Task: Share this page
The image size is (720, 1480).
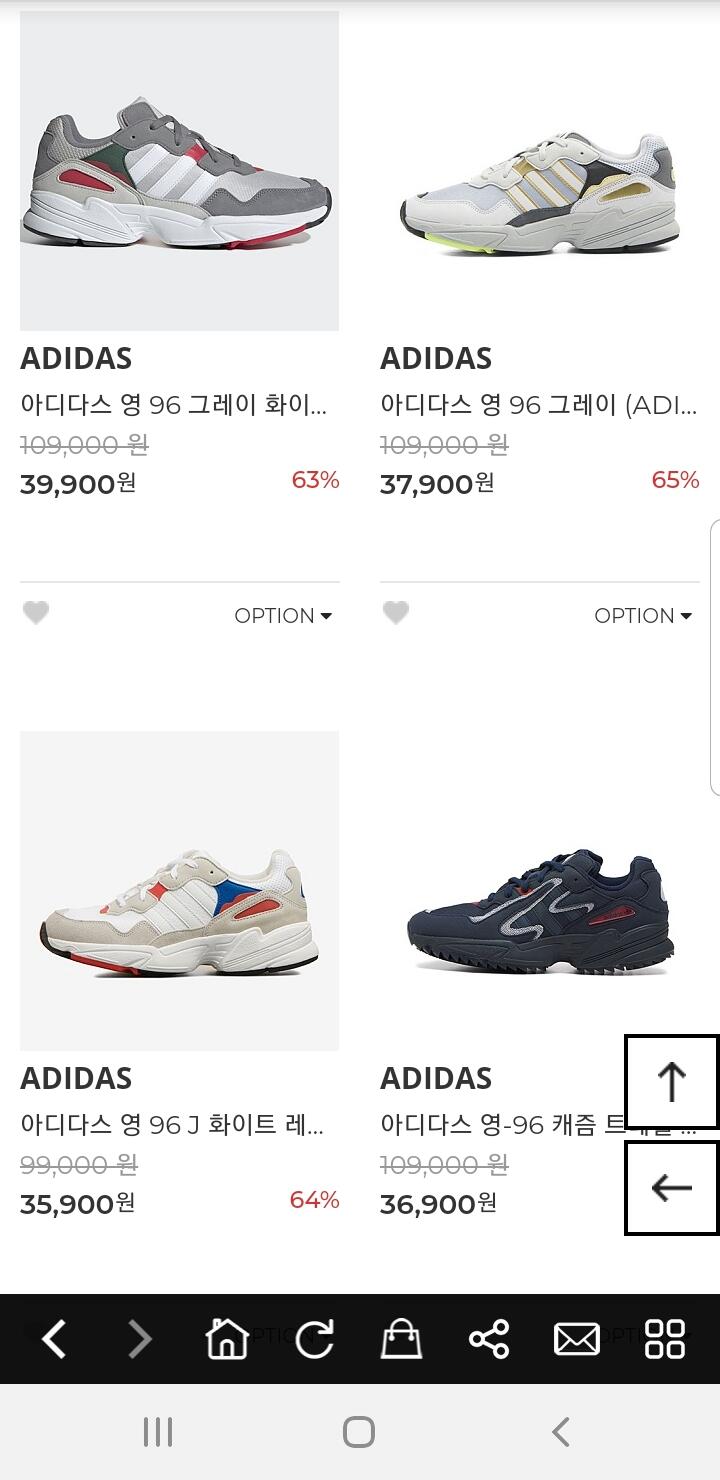Action: pos(489,1339)
